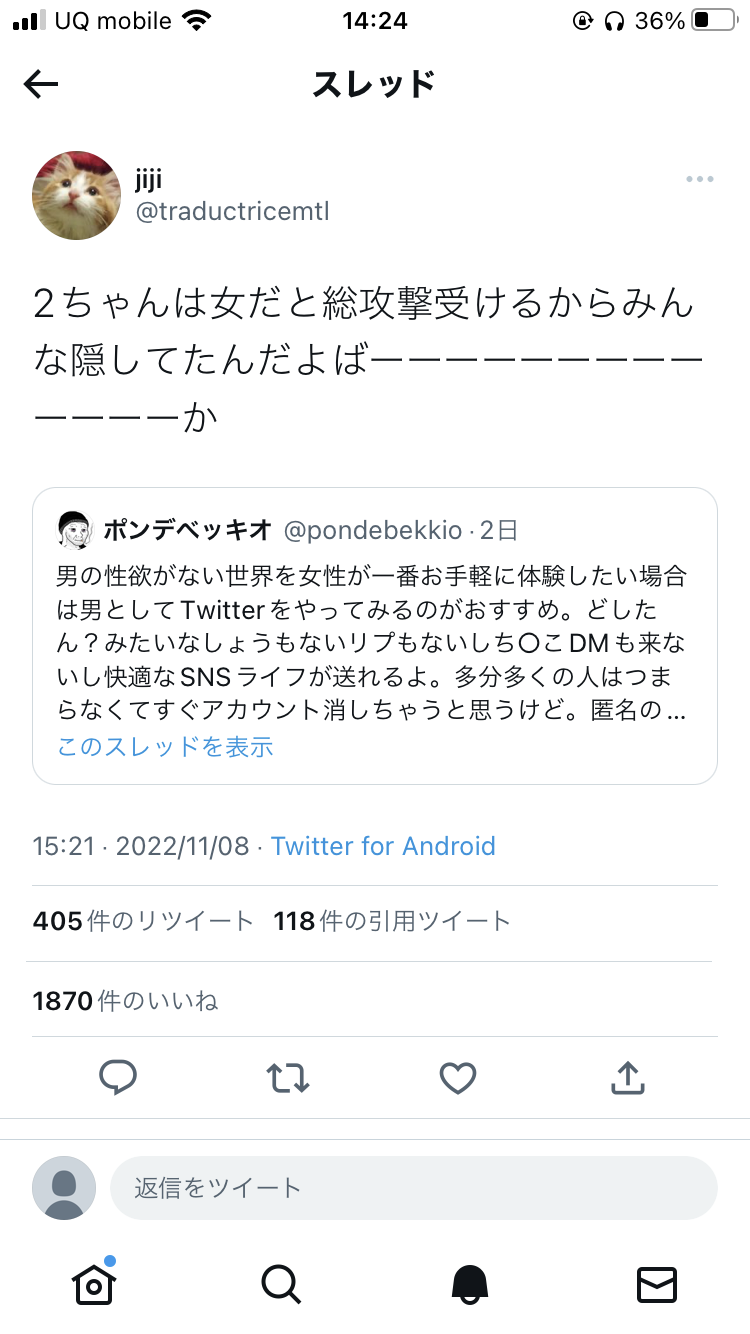Tap the Twitter for Android source link
Viewport: 750px width, 1334px height.
click(x=383, y=846)
